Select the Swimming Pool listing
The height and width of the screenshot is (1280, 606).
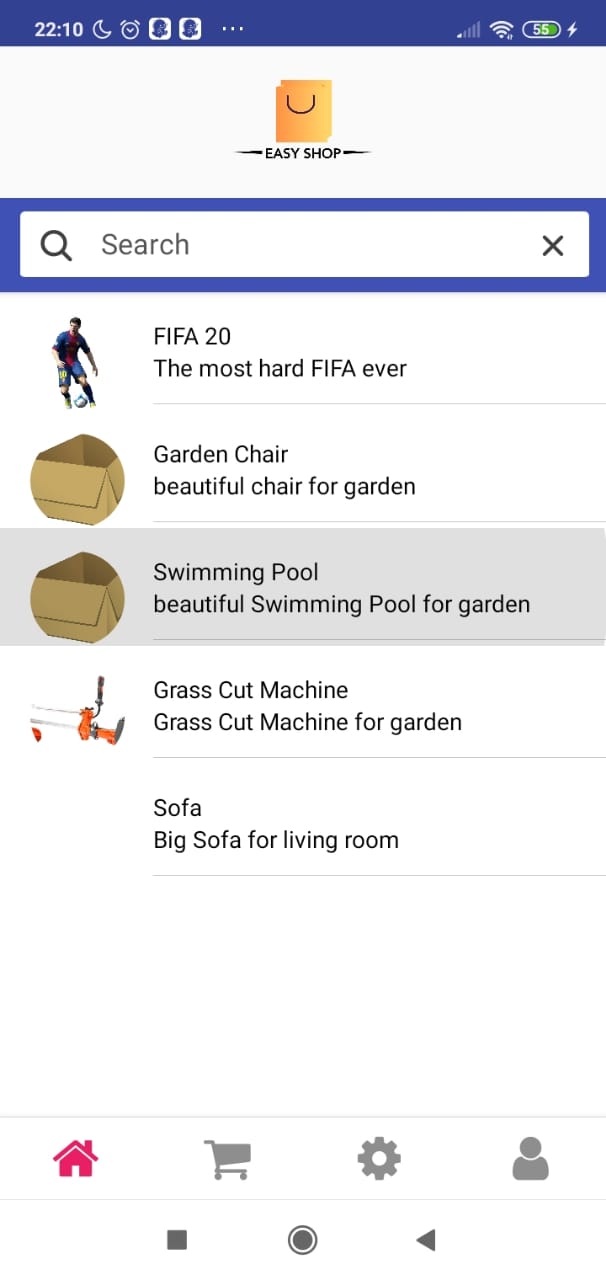pos(303,587)
